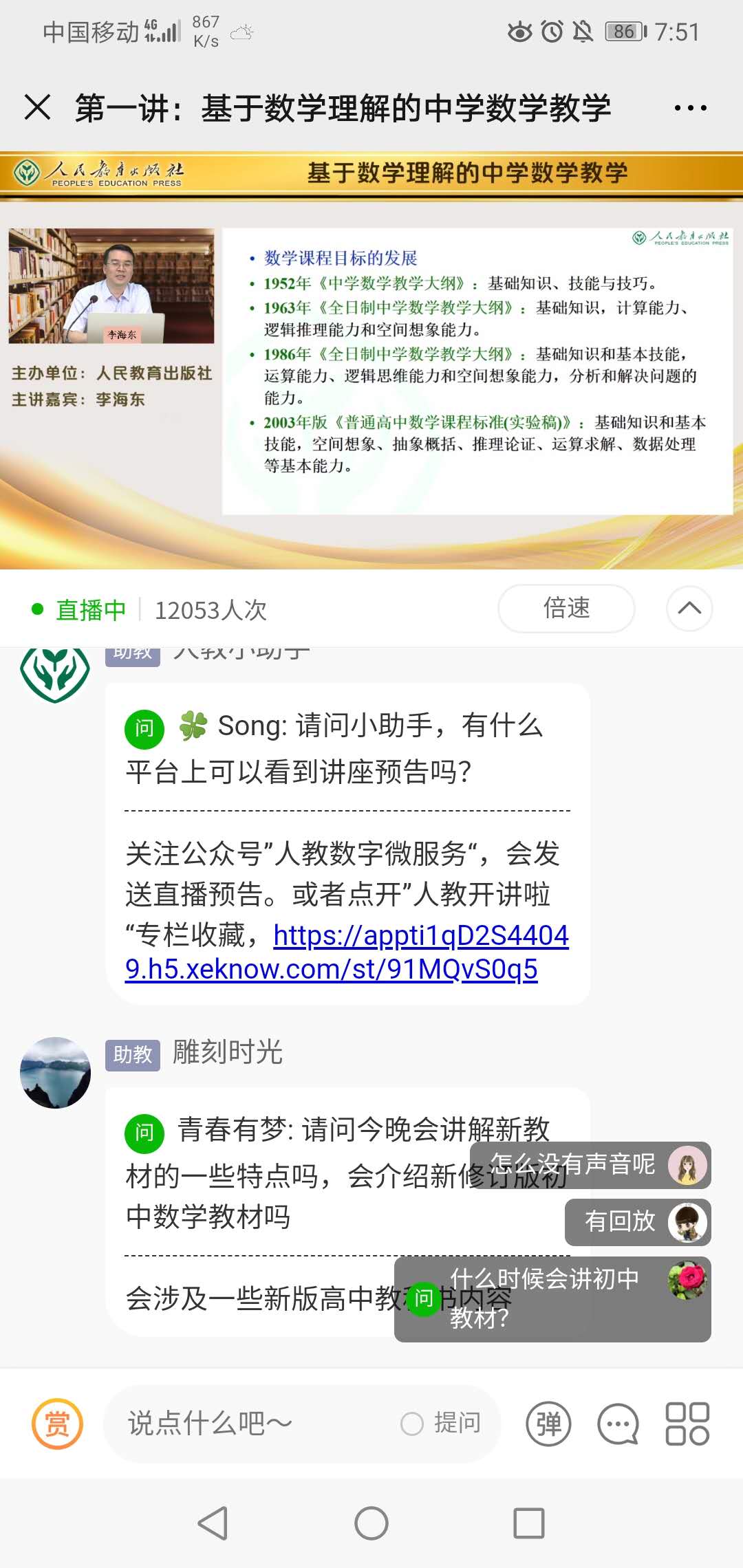
Task: Close the live lecture page
Action: tap(37, 108)
